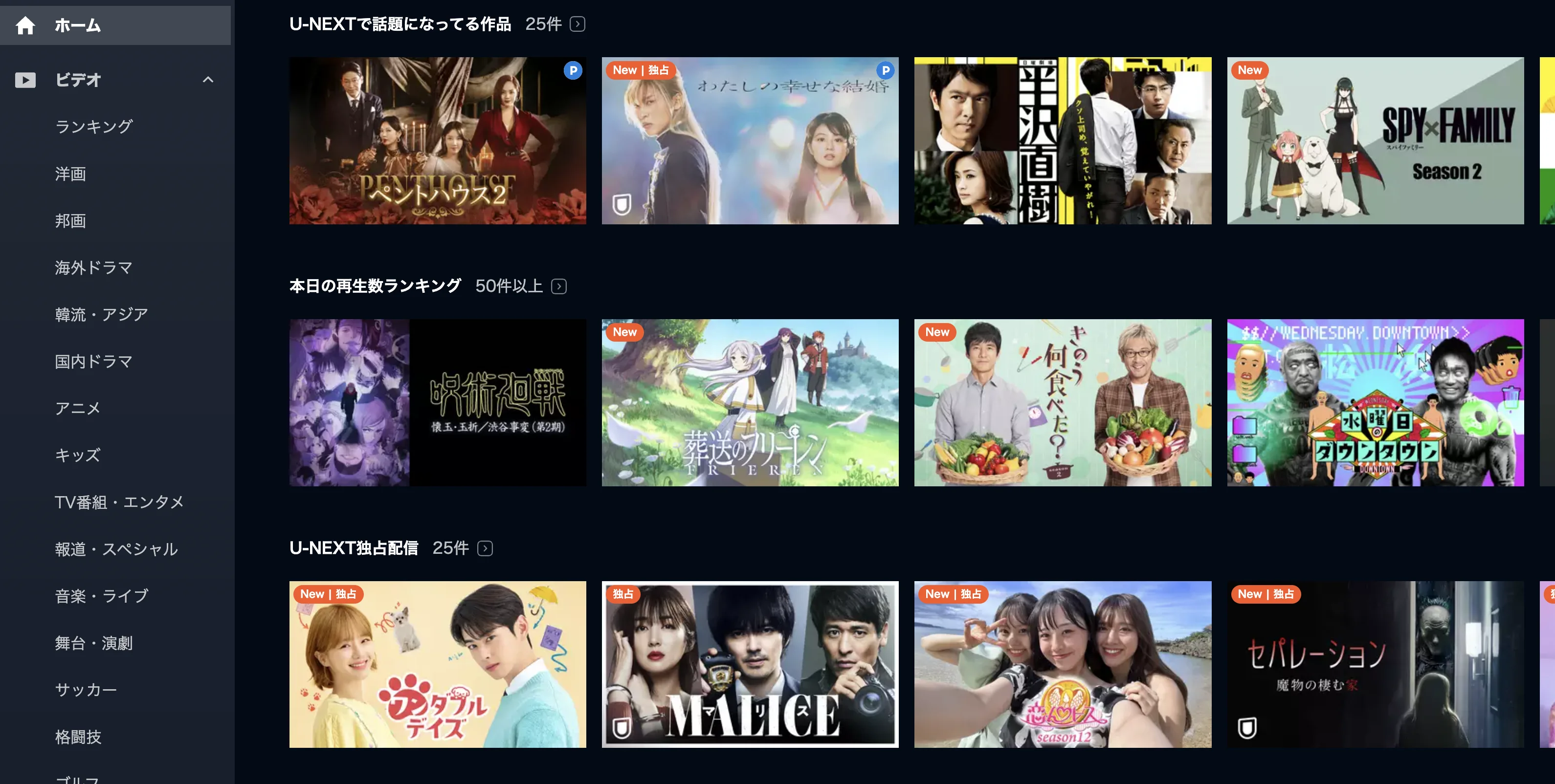Select 海外ドラマ in the sidebar

point(93,268)
